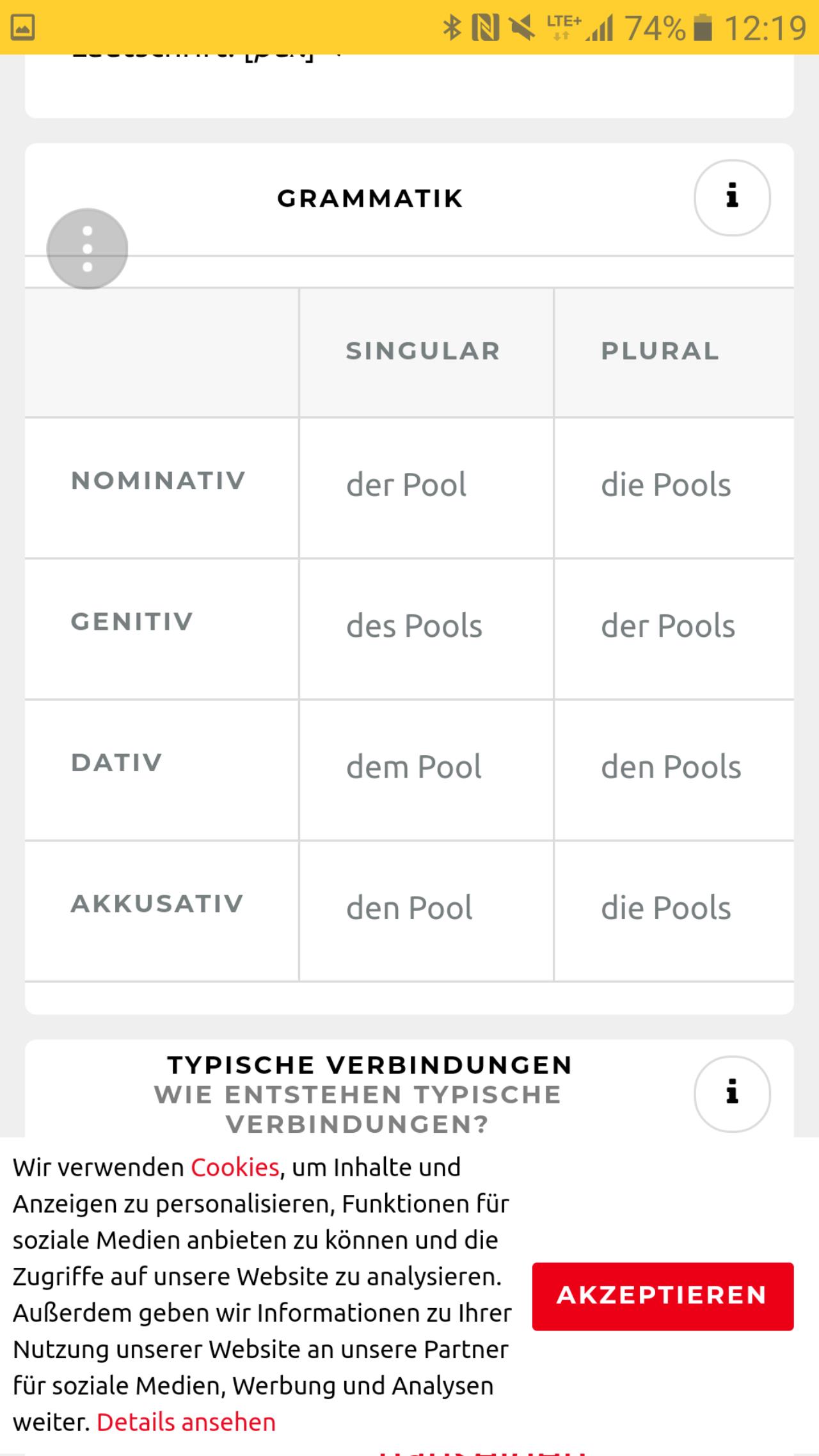Image resolution: width=819 pixels, height=1456 pixels.
Task: Open the Cookies link in the banner
Action: (x=235, y=1167)
